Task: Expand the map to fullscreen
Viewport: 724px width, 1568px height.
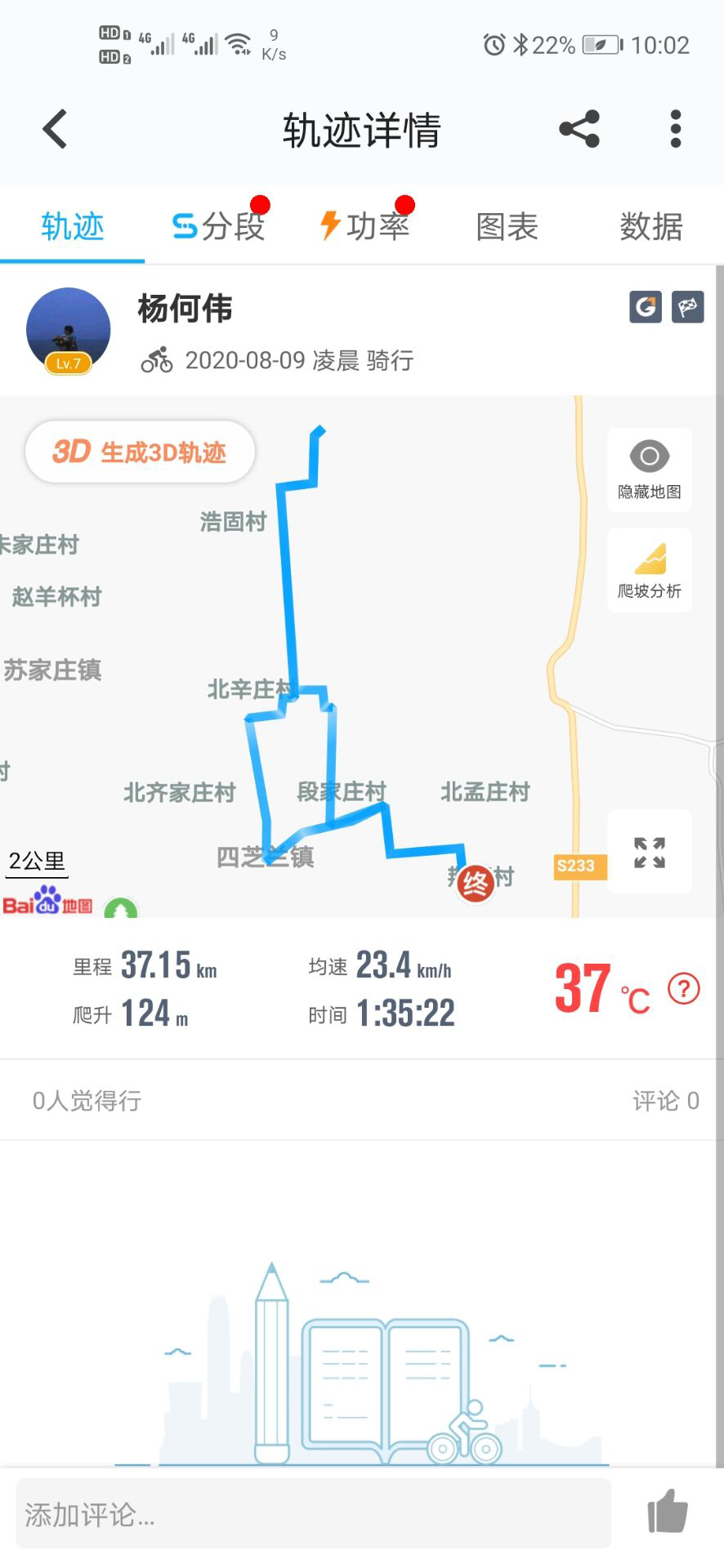Action: tap(649, 852)
